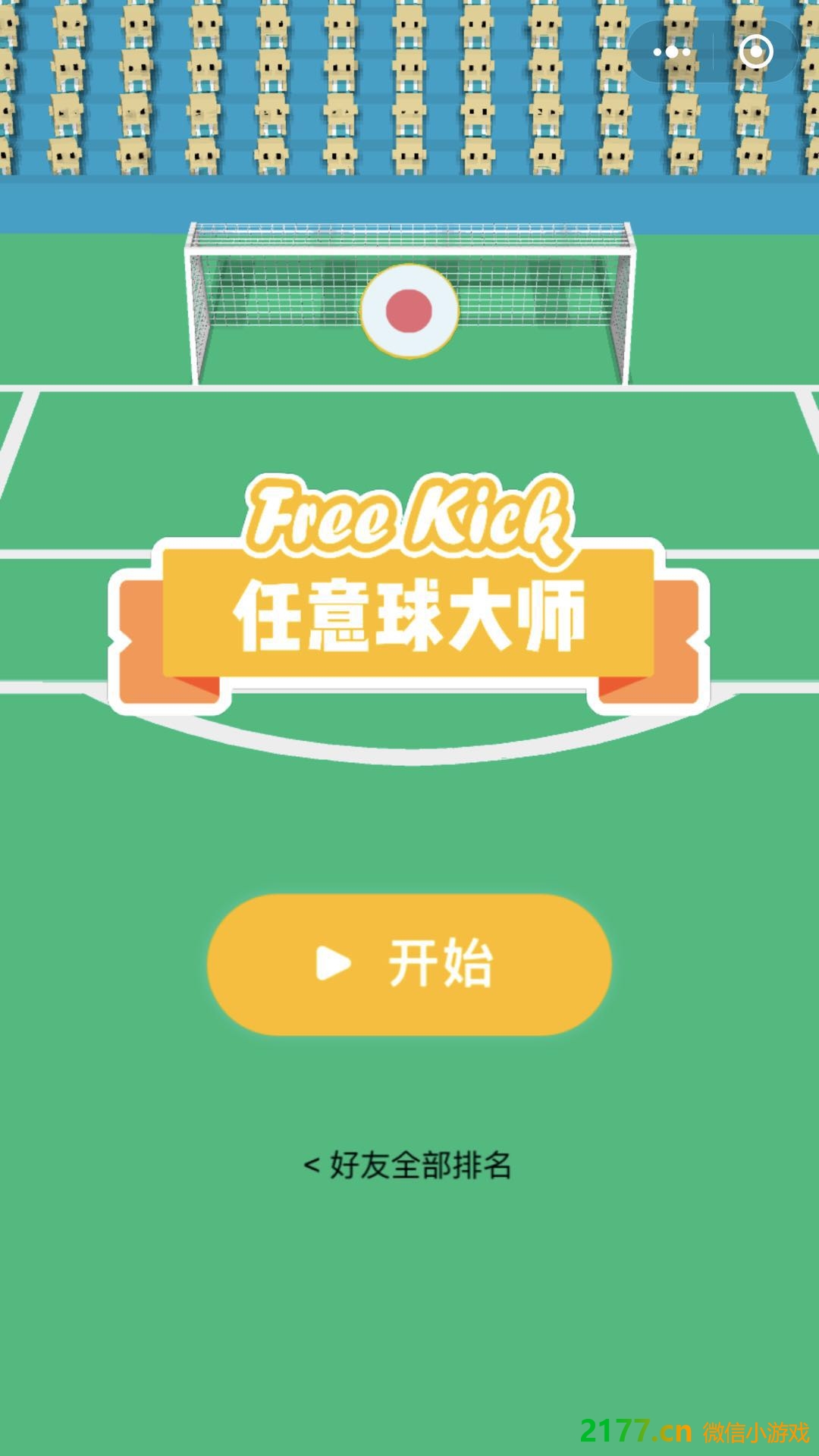Viewport: 819px width, 1456px height.
Task: Open 好友全部排名 friends ranking
Action: (x=408, y=1165)
